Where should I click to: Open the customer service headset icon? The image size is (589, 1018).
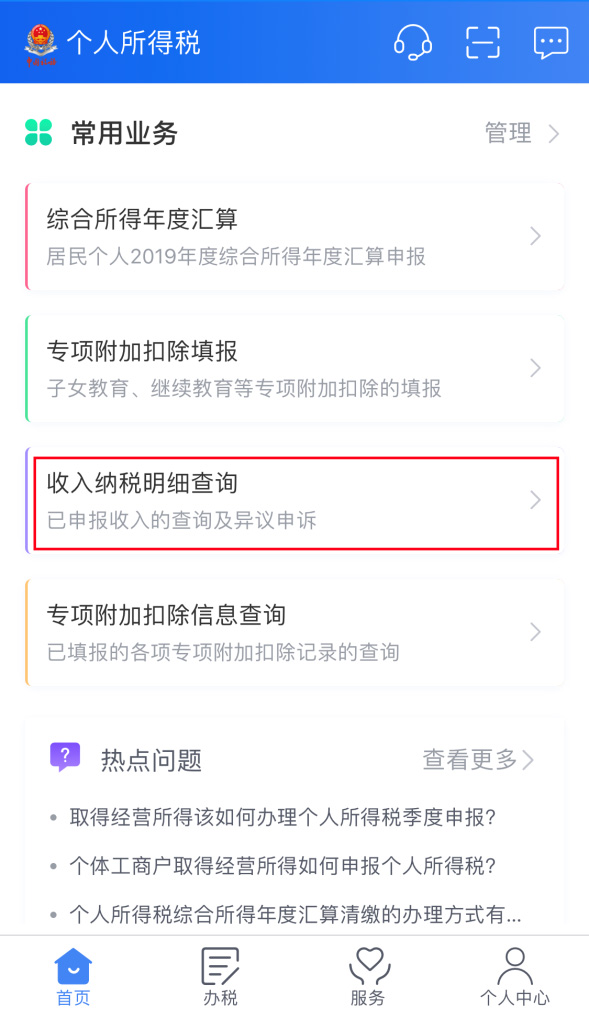coord(412,43)
